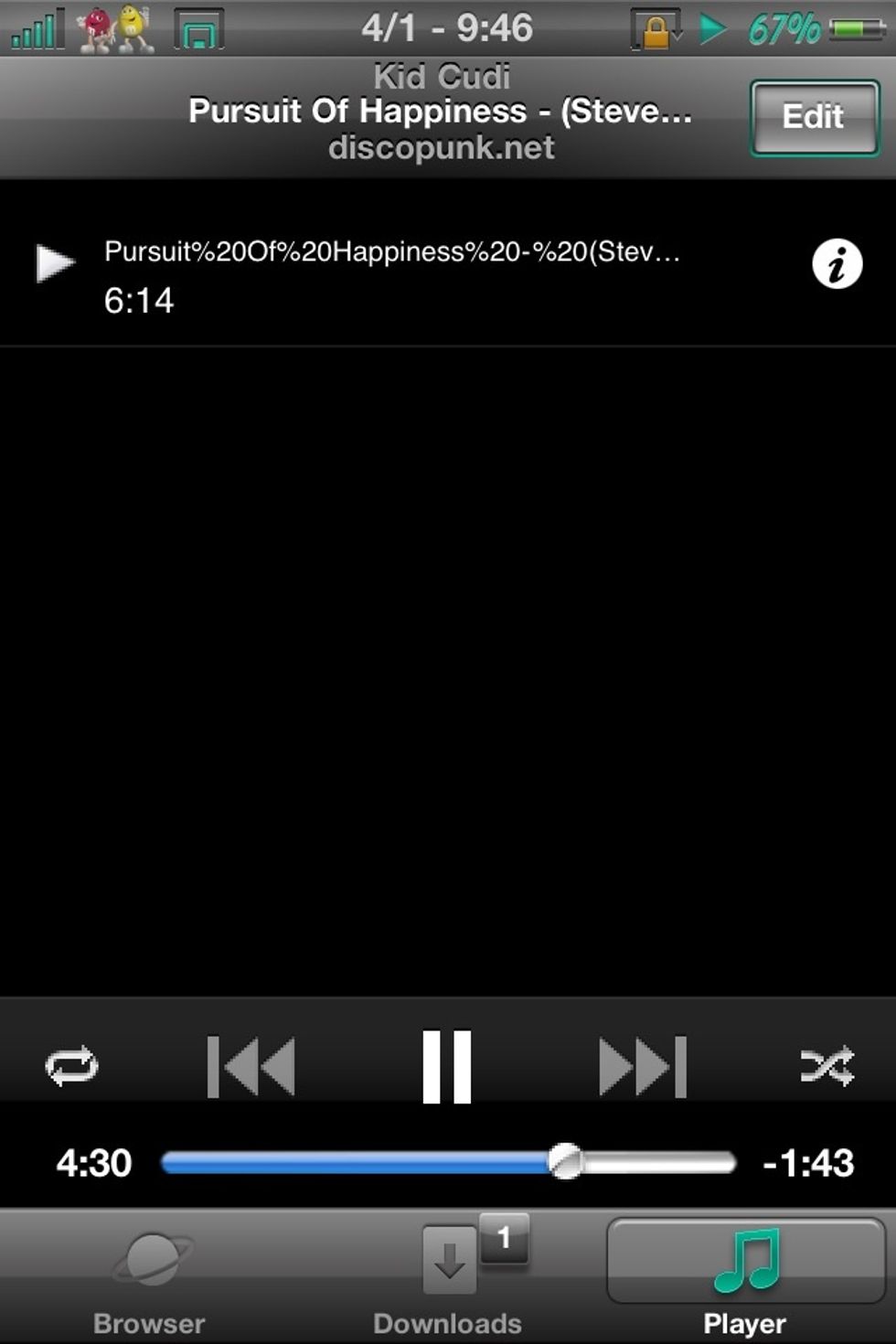This screenshot has width=896, height=1344.
Task: Toggle shuffle mode
Action: 827,1066
